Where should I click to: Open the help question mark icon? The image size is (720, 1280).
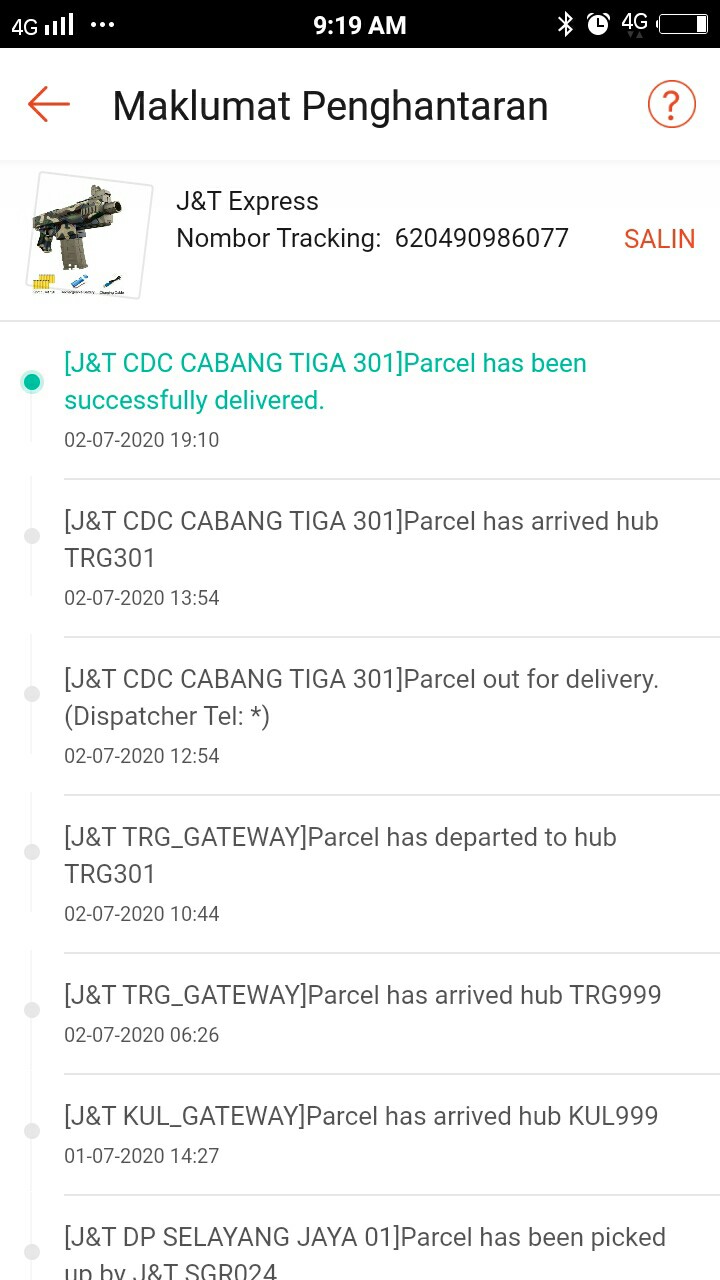[671, 104]
